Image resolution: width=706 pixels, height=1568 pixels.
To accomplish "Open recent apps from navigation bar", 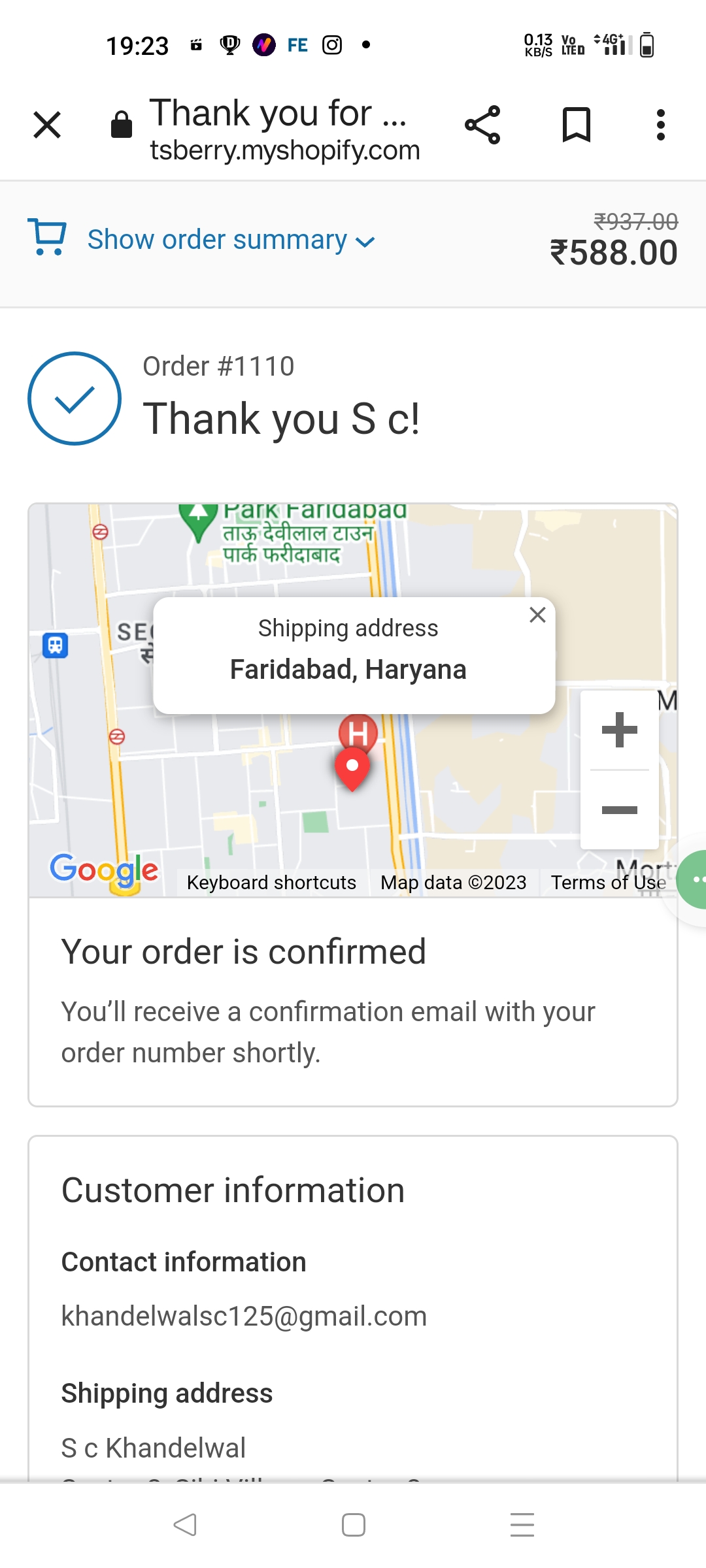I will tap(522, 1525).
